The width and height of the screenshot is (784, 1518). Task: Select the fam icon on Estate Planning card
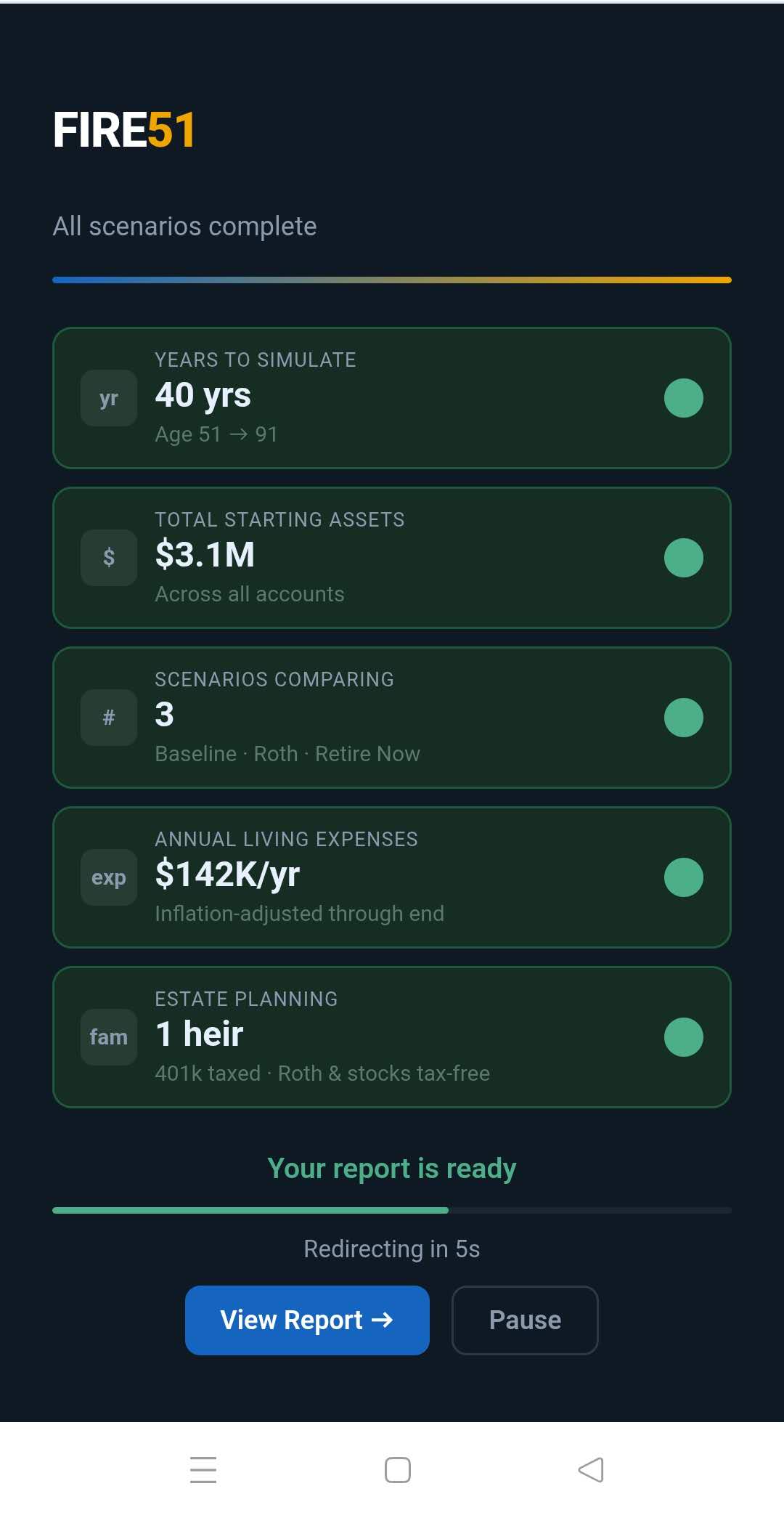(x=107, y=1036)
